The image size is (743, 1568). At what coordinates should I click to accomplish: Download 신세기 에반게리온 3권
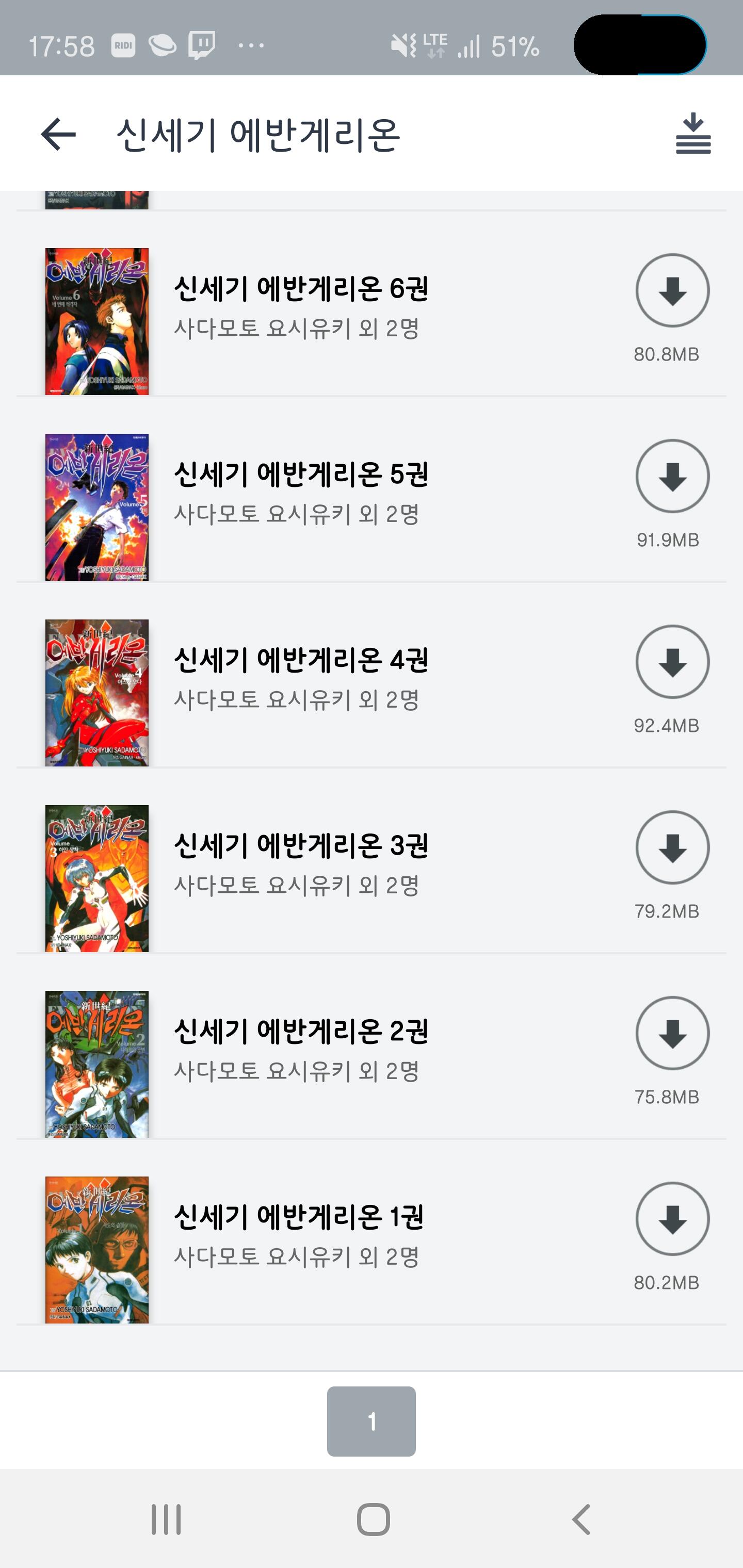[672, 847]
